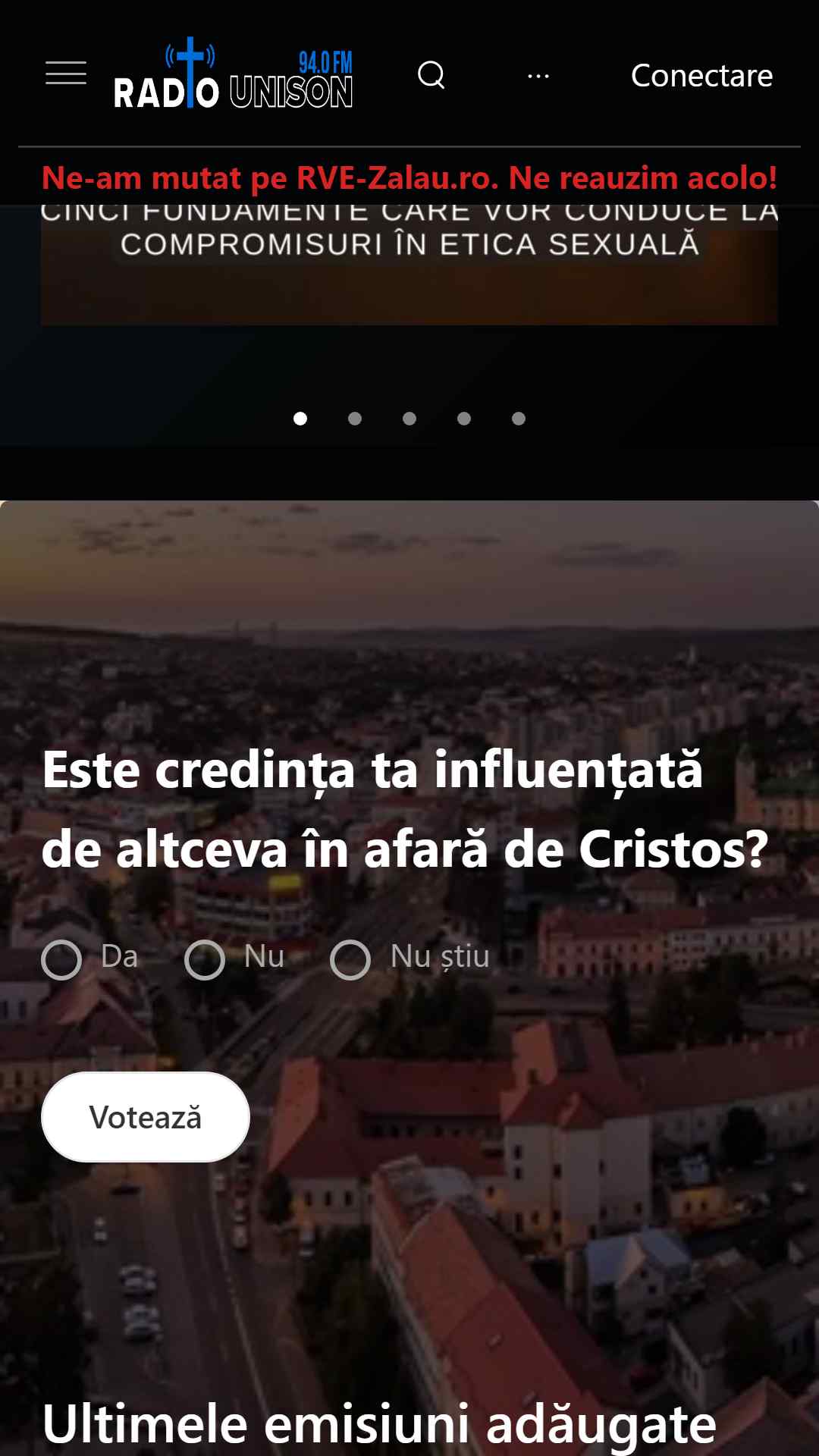Choose Nu as poll answer
The image size is (819, 1456).
(x=205, y=960)
